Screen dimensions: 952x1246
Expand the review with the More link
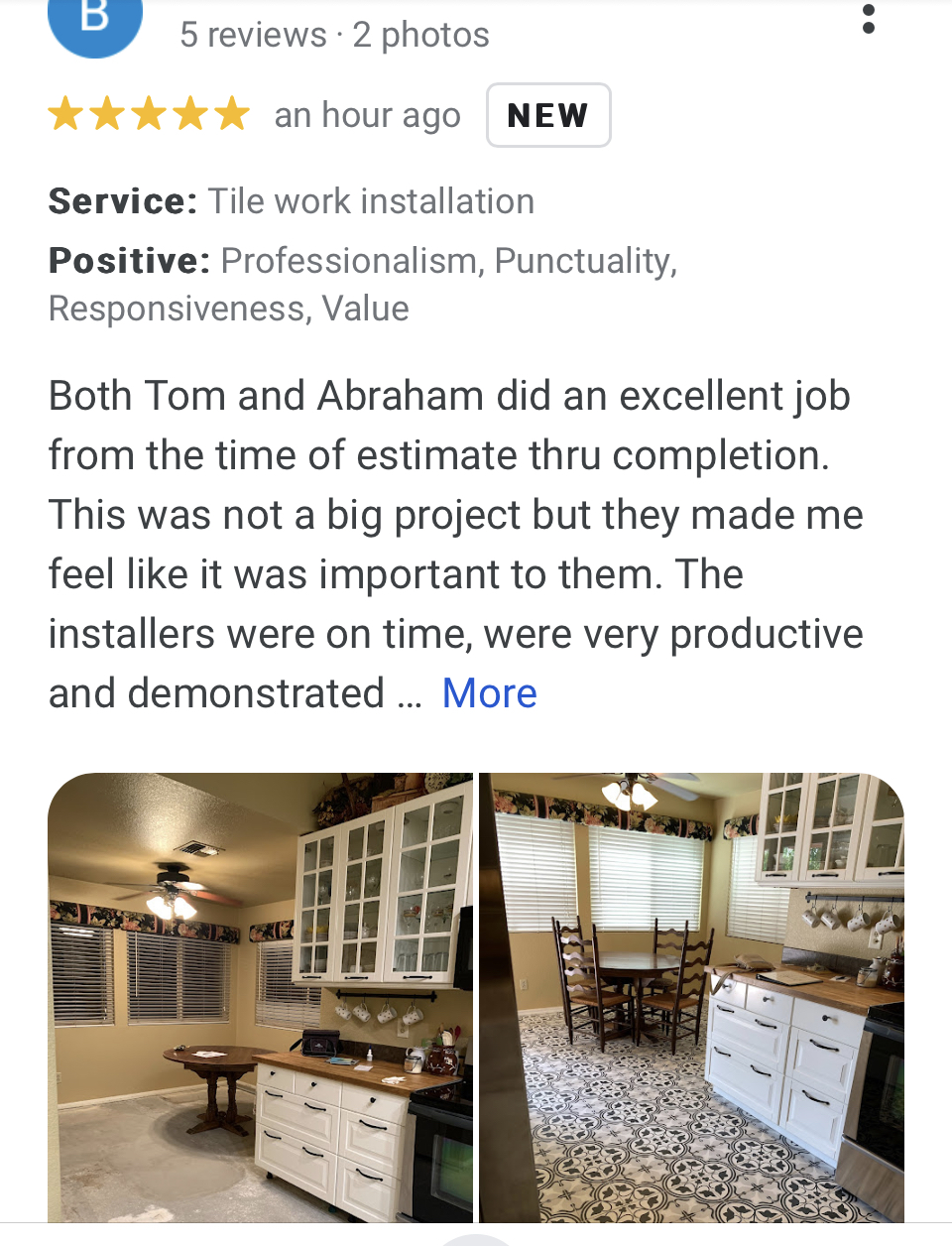pos(489,693)
